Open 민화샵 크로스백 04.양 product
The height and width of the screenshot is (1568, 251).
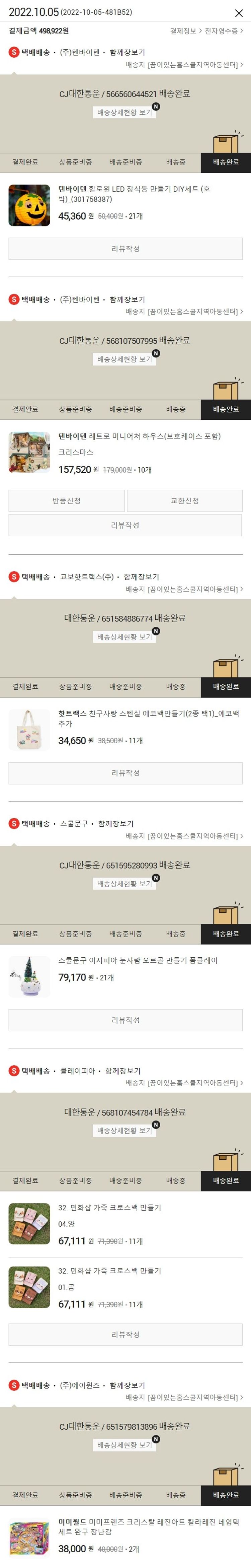click(29, 1223)
